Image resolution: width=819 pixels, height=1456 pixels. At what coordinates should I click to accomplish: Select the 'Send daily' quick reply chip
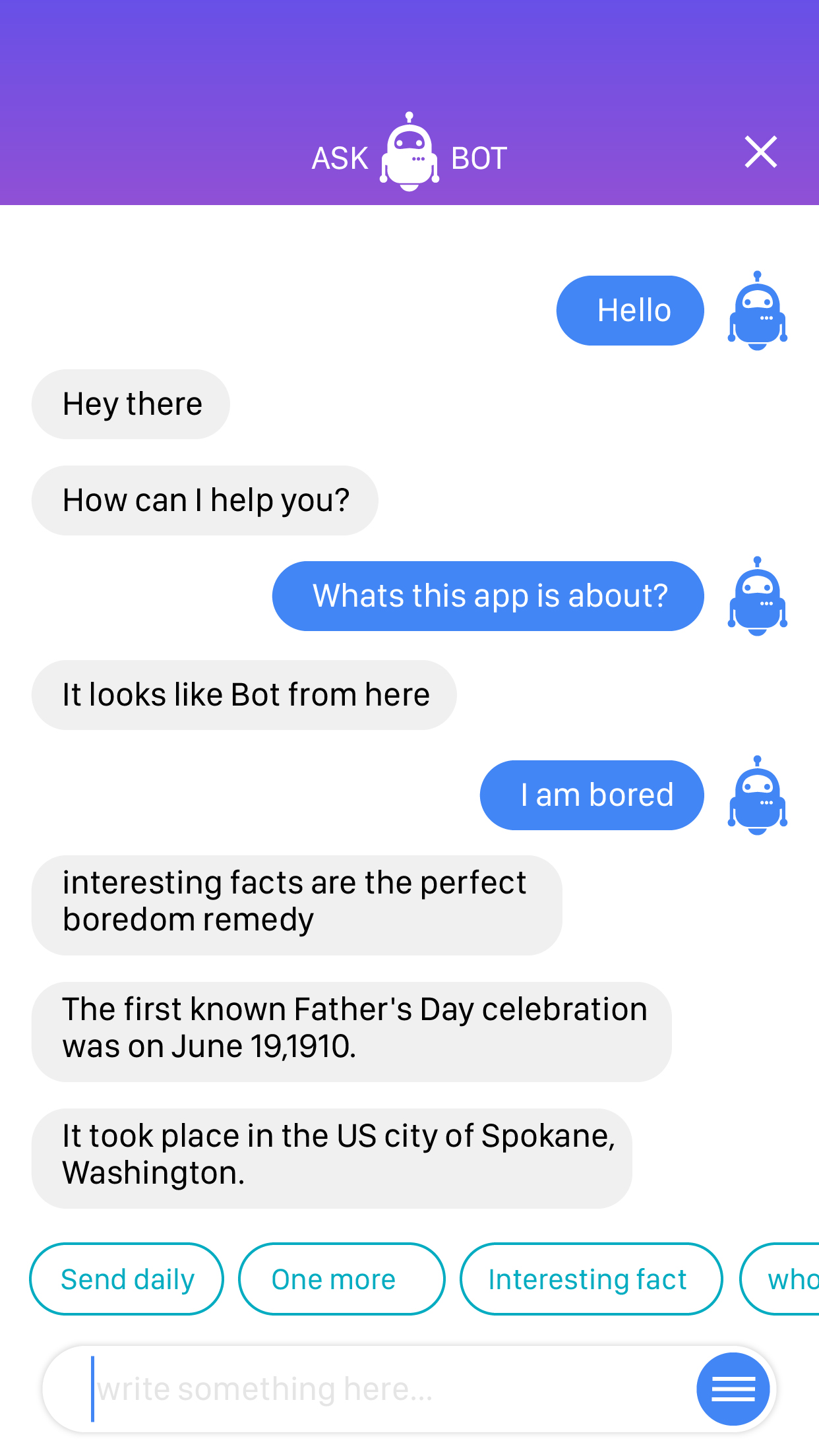[127, 1278]
